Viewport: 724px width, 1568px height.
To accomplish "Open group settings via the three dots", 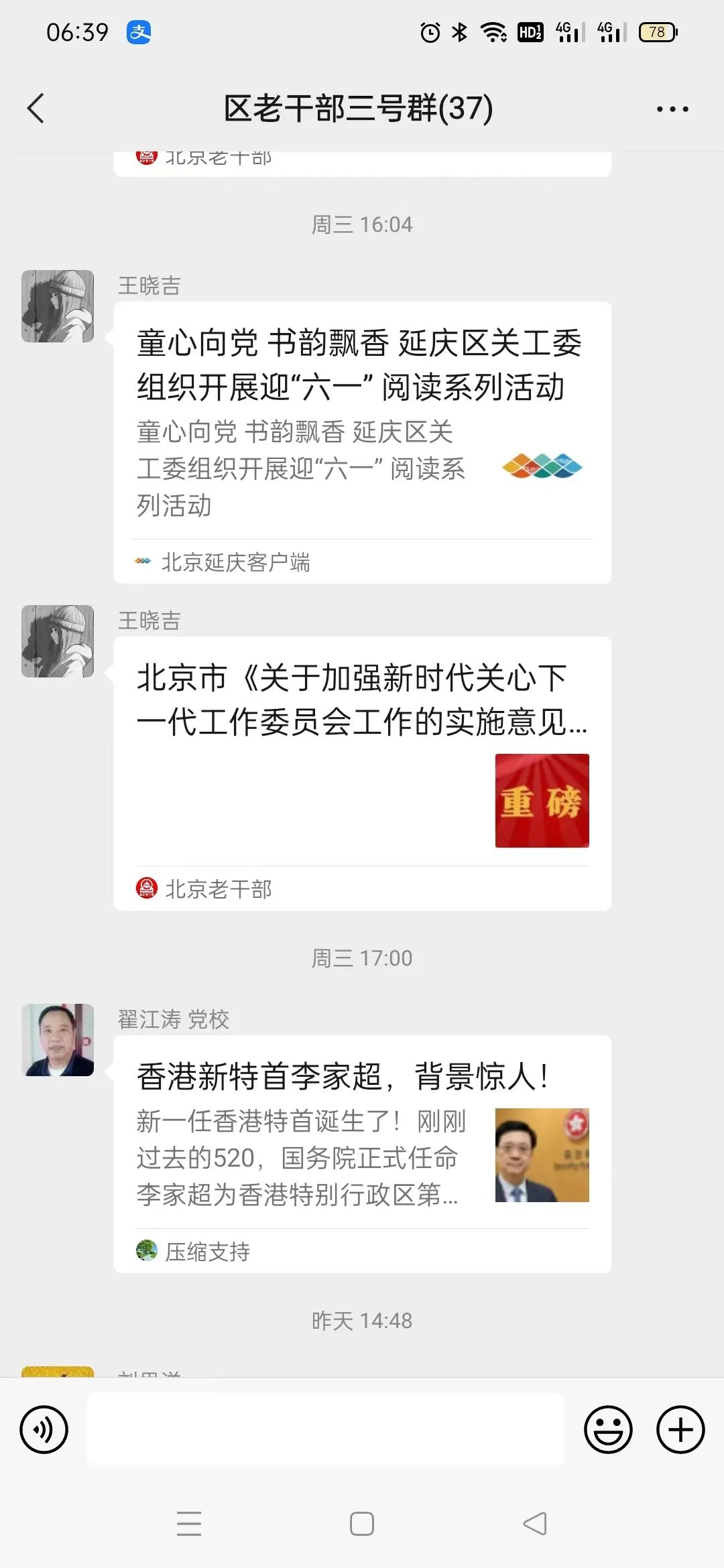I will pos(672,107).
